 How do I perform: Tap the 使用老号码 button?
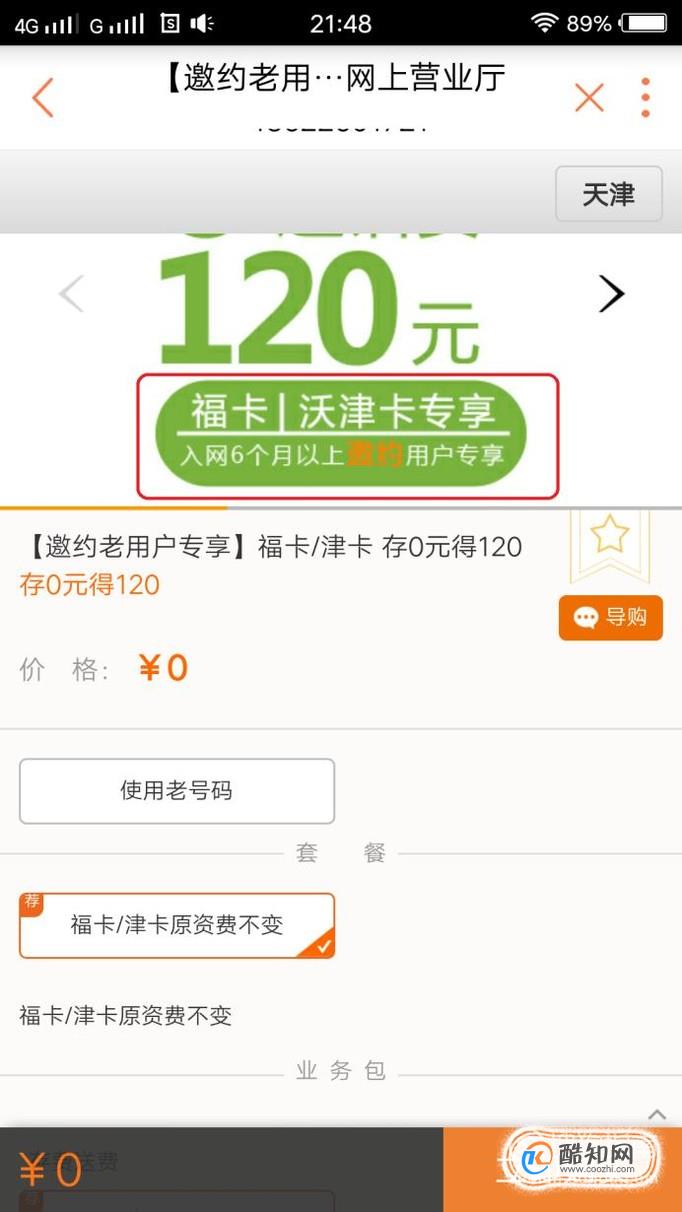(x=177, y=791)
